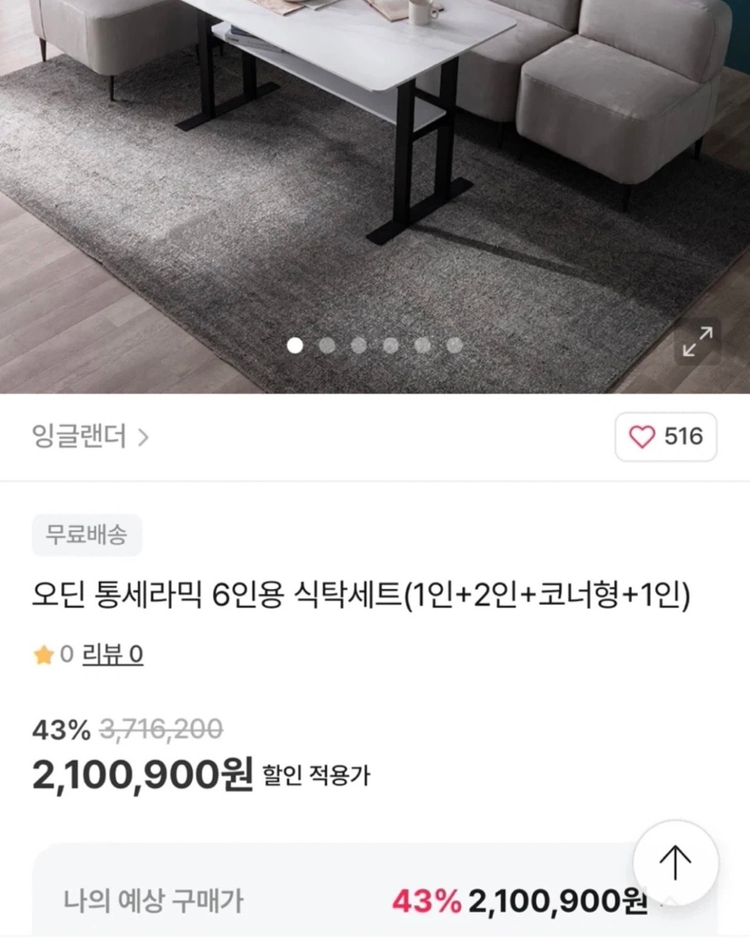The image size is (750, 938).
Task: Select the first carousel dot
Action: click(x=294, y=344)
